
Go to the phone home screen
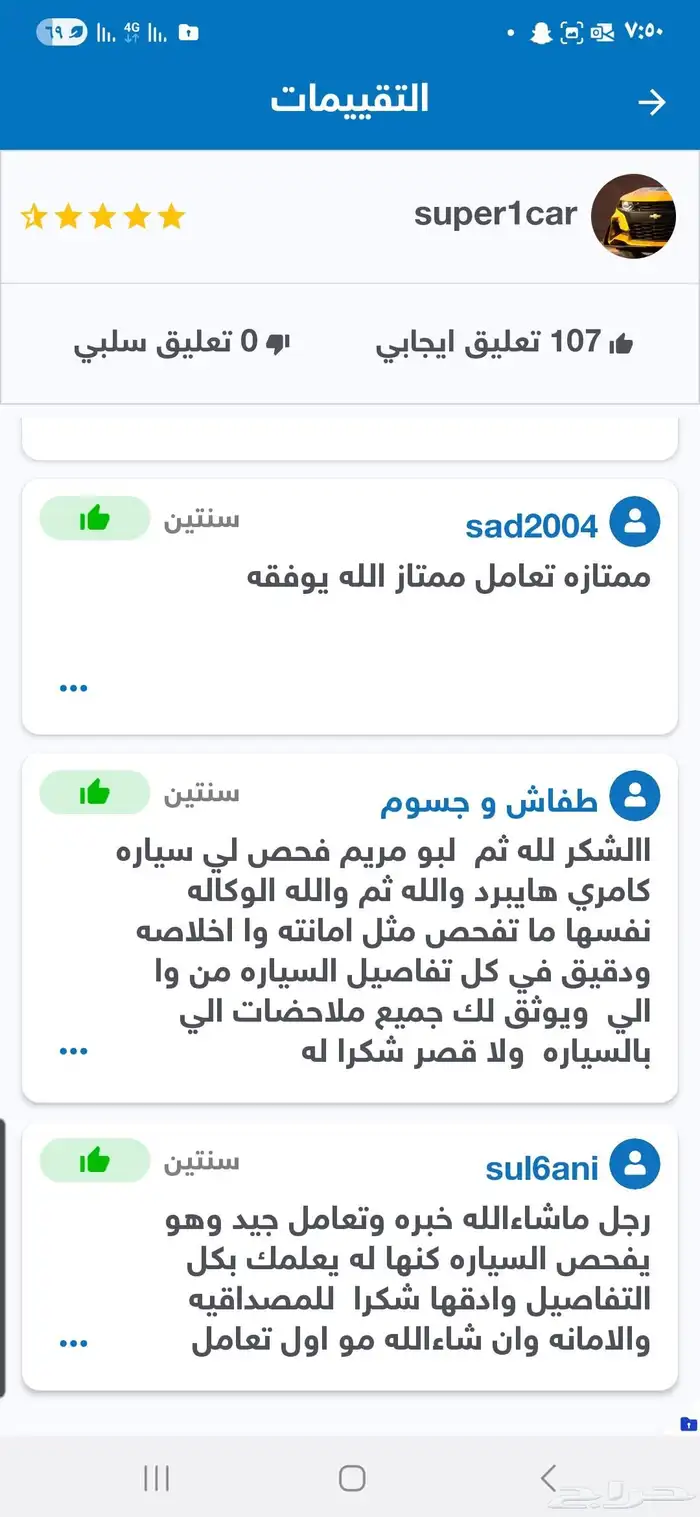tap(351, 1477)
